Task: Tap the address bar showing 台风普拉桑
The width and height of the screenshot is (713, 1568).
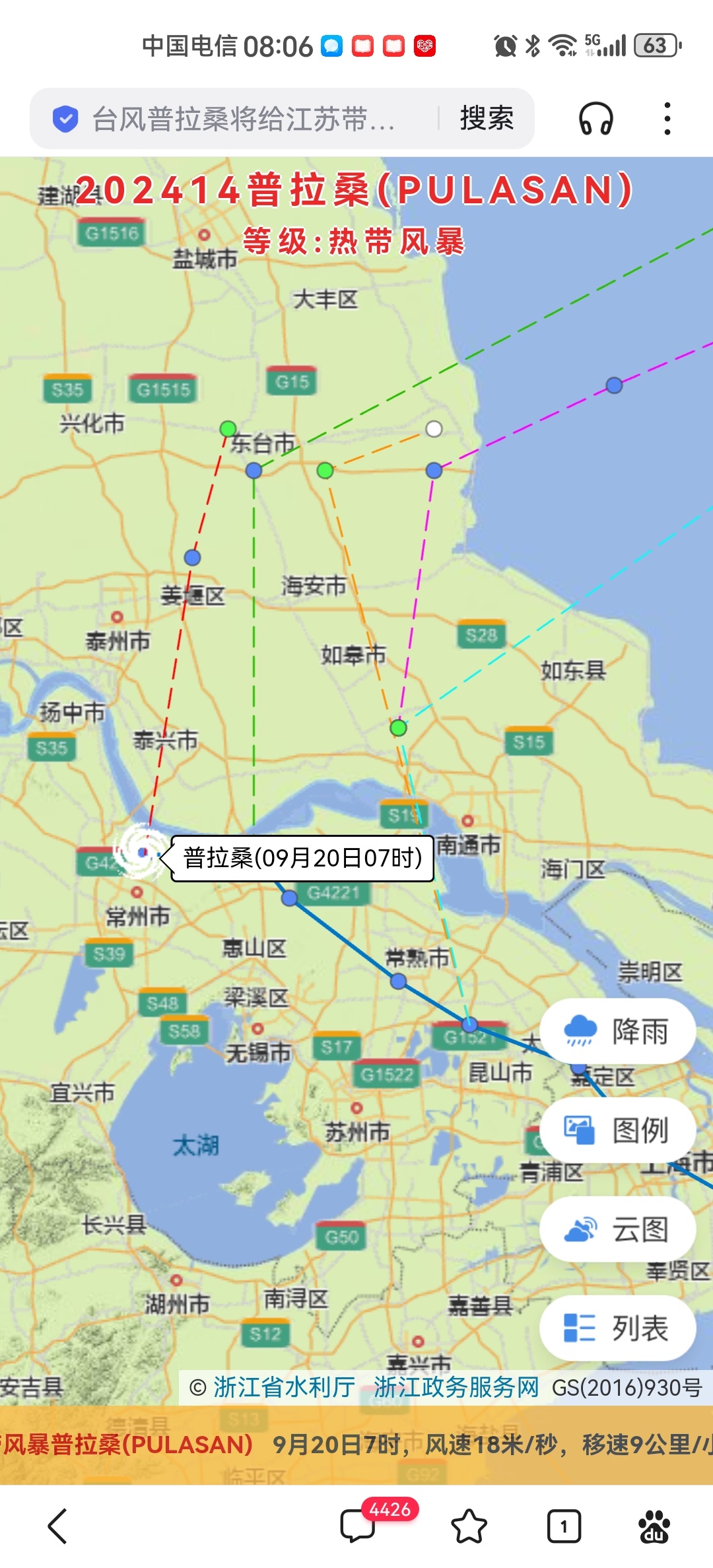Action: tap(243, 119)
